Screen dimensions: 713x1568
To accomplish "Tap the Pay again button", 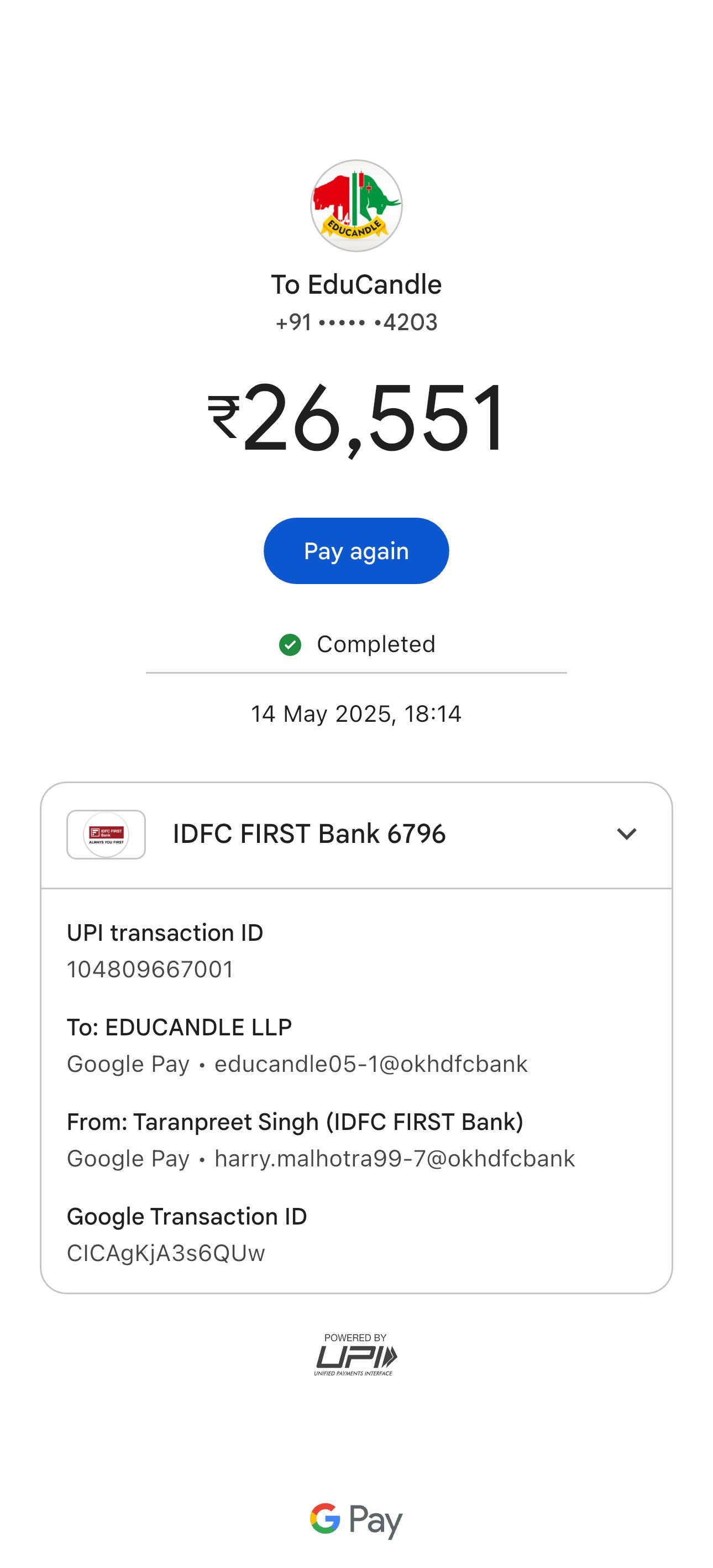I will [x=356, y=551].
